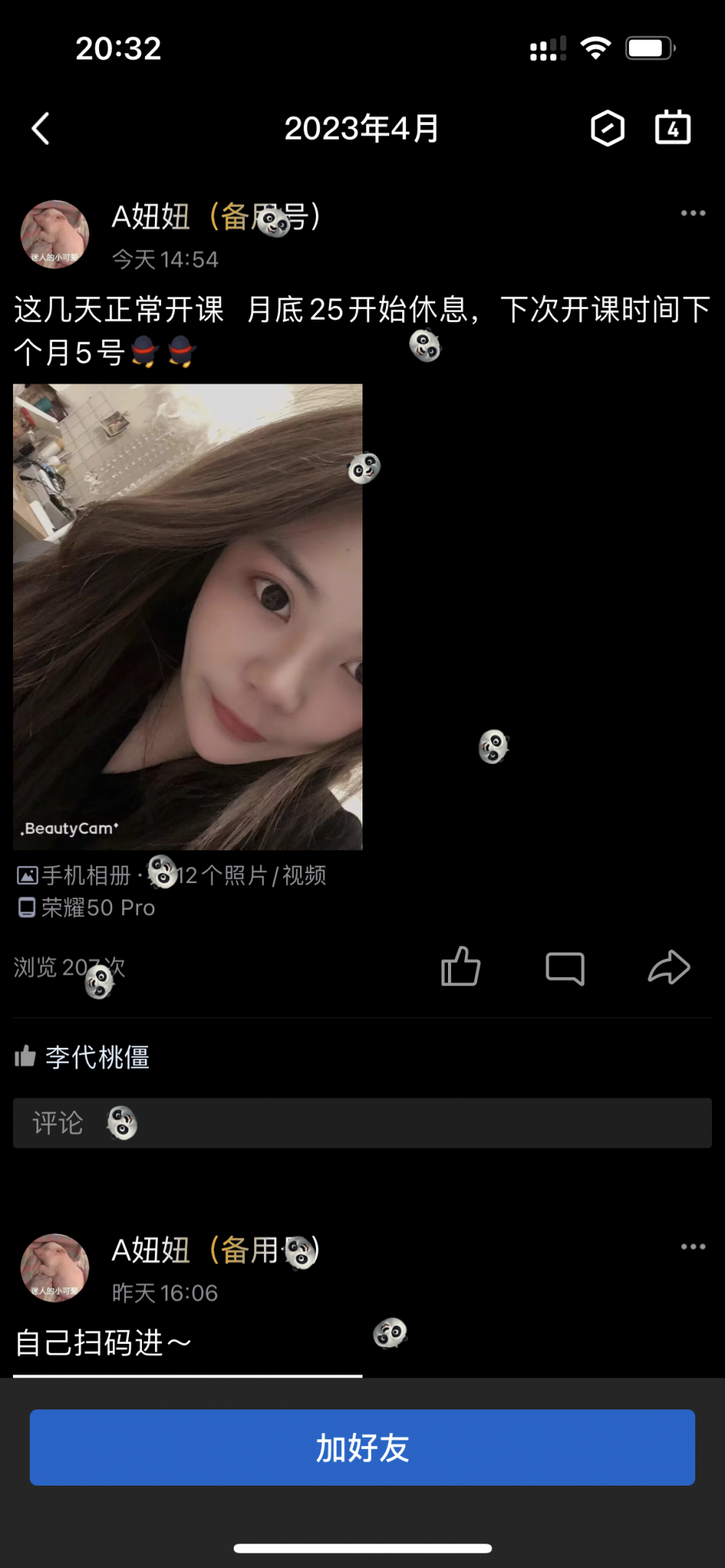Like today's 14:54 post

click(x=461, y=967)
